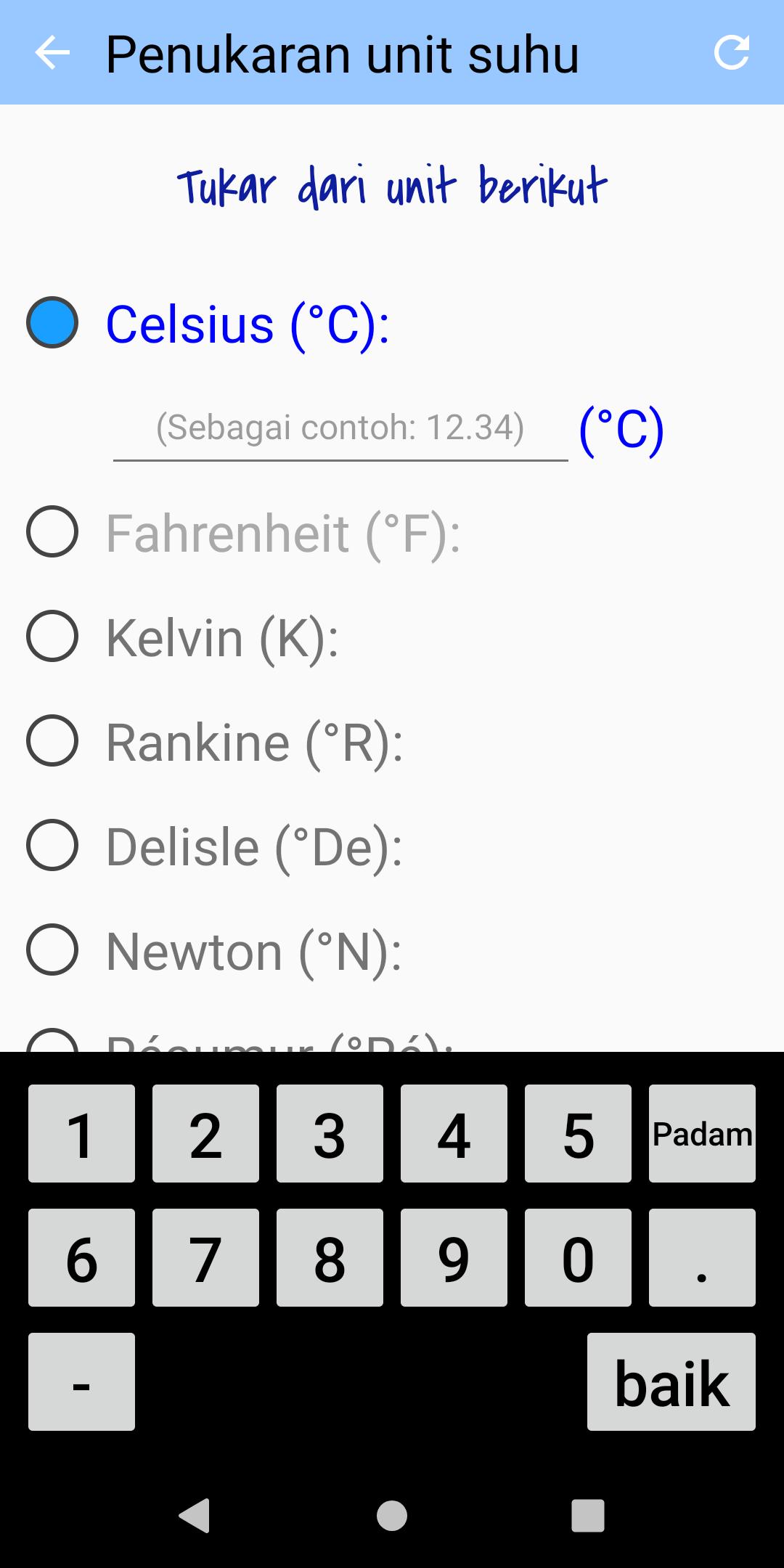Tap the number 1 key
Viewport: 784px width, 1568px height.
click(x=81, y=1133)
